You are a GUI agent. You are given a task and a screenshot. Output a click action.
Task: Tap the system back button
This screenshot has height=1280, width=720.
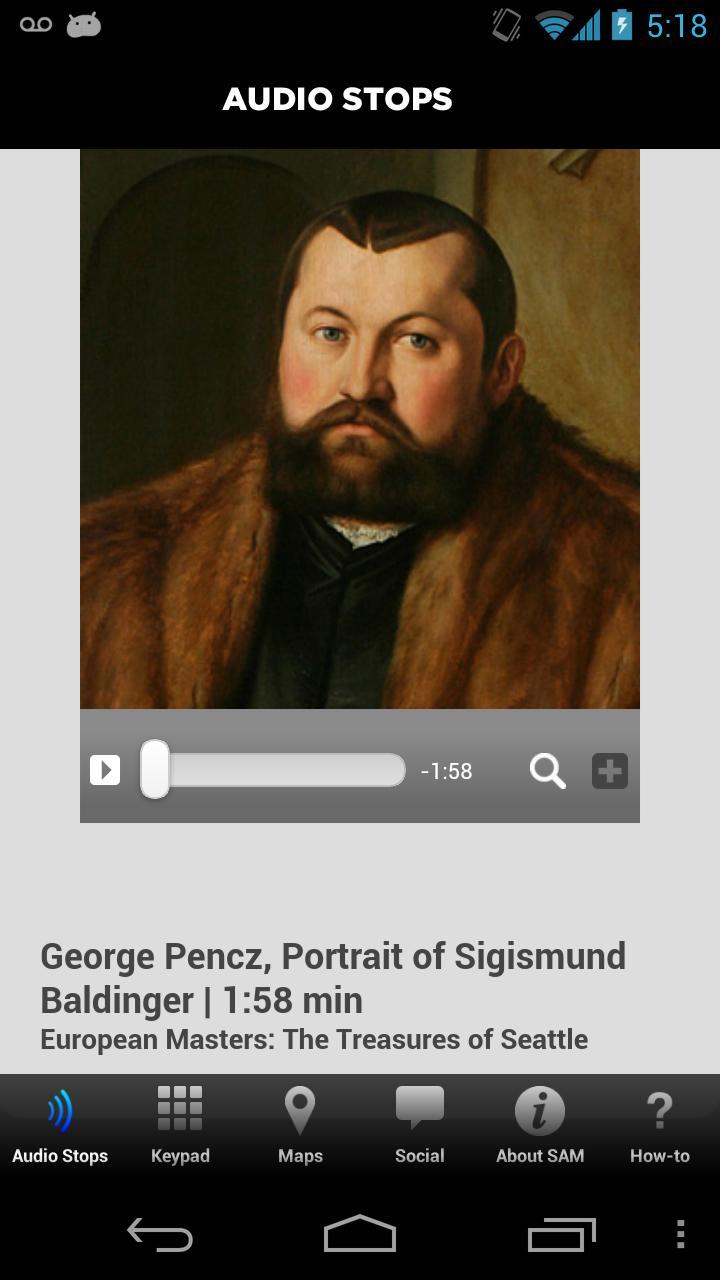160,1235
